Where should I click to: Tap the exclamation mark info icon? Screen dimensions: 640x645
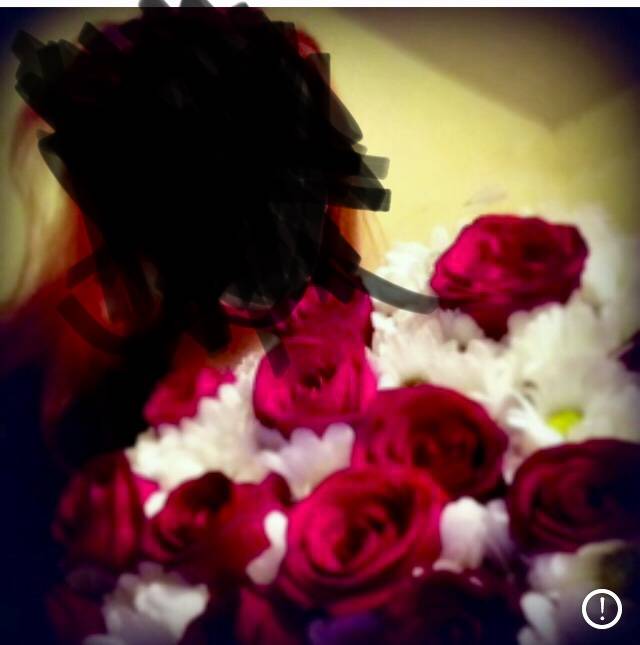[x=602, y=608]
